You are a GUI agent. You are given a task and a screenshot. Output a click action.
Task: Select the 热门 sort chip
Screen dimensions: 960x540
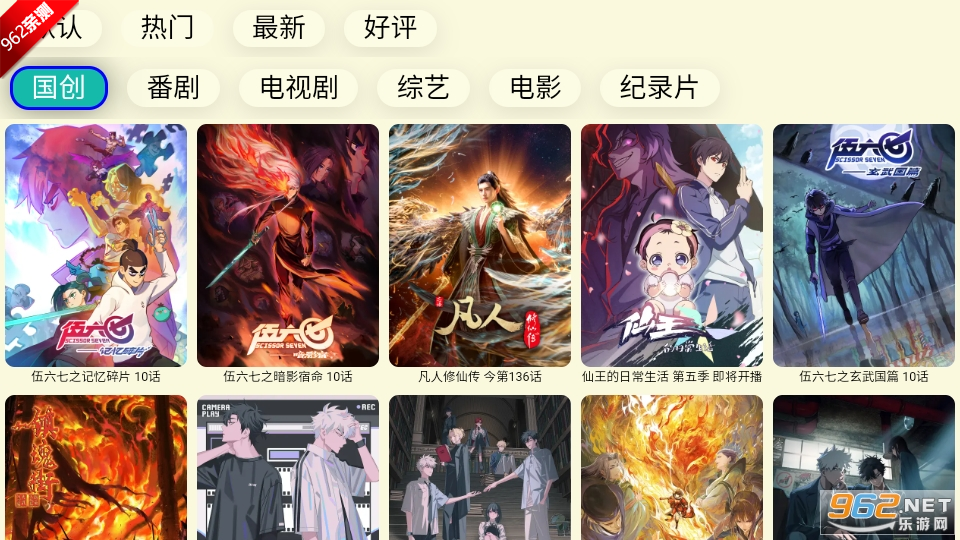168,28
